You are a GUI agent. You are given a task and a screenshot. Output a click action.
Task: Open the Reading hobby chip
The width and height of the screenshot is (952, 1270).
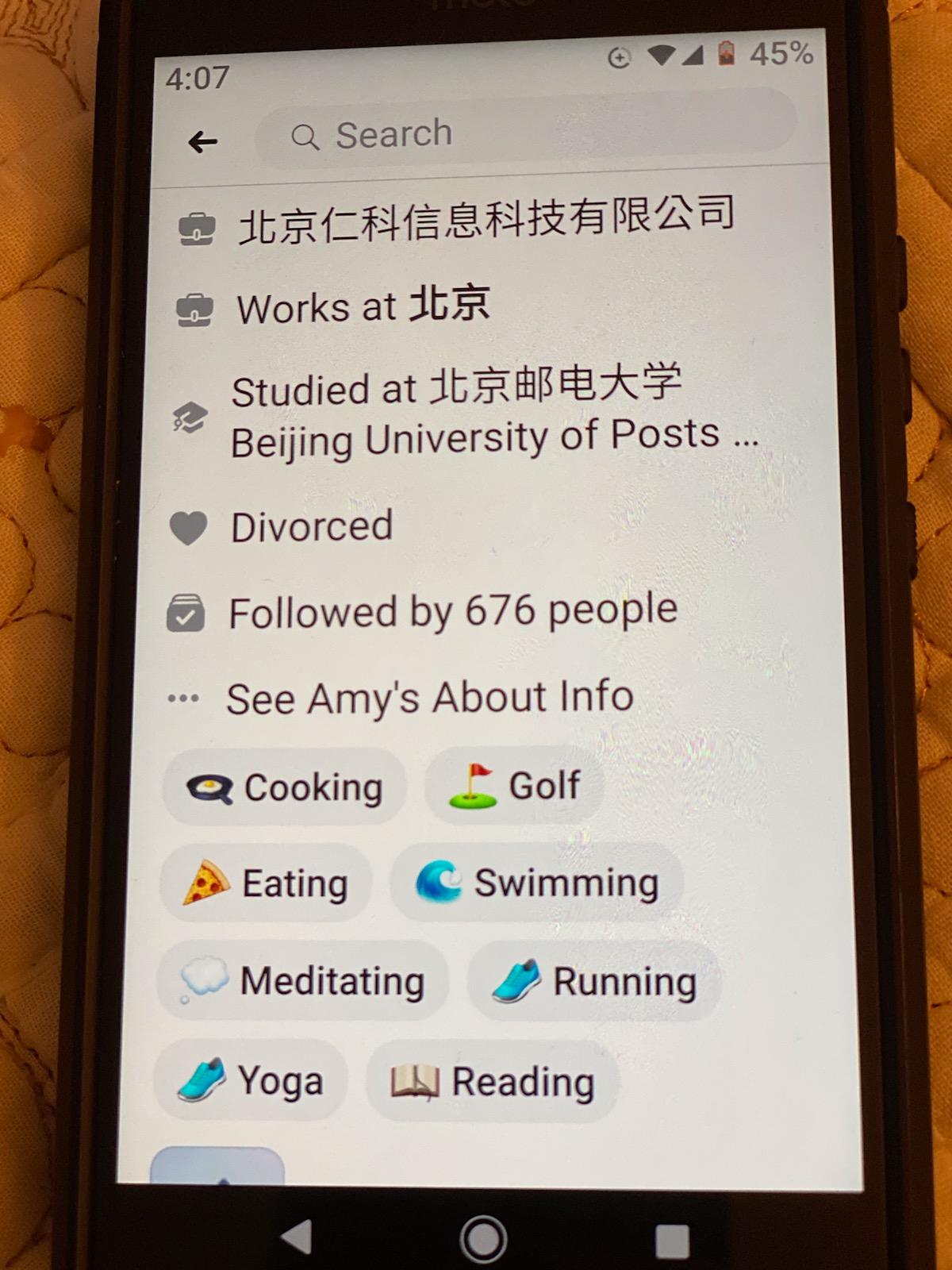click(492, 1082)
